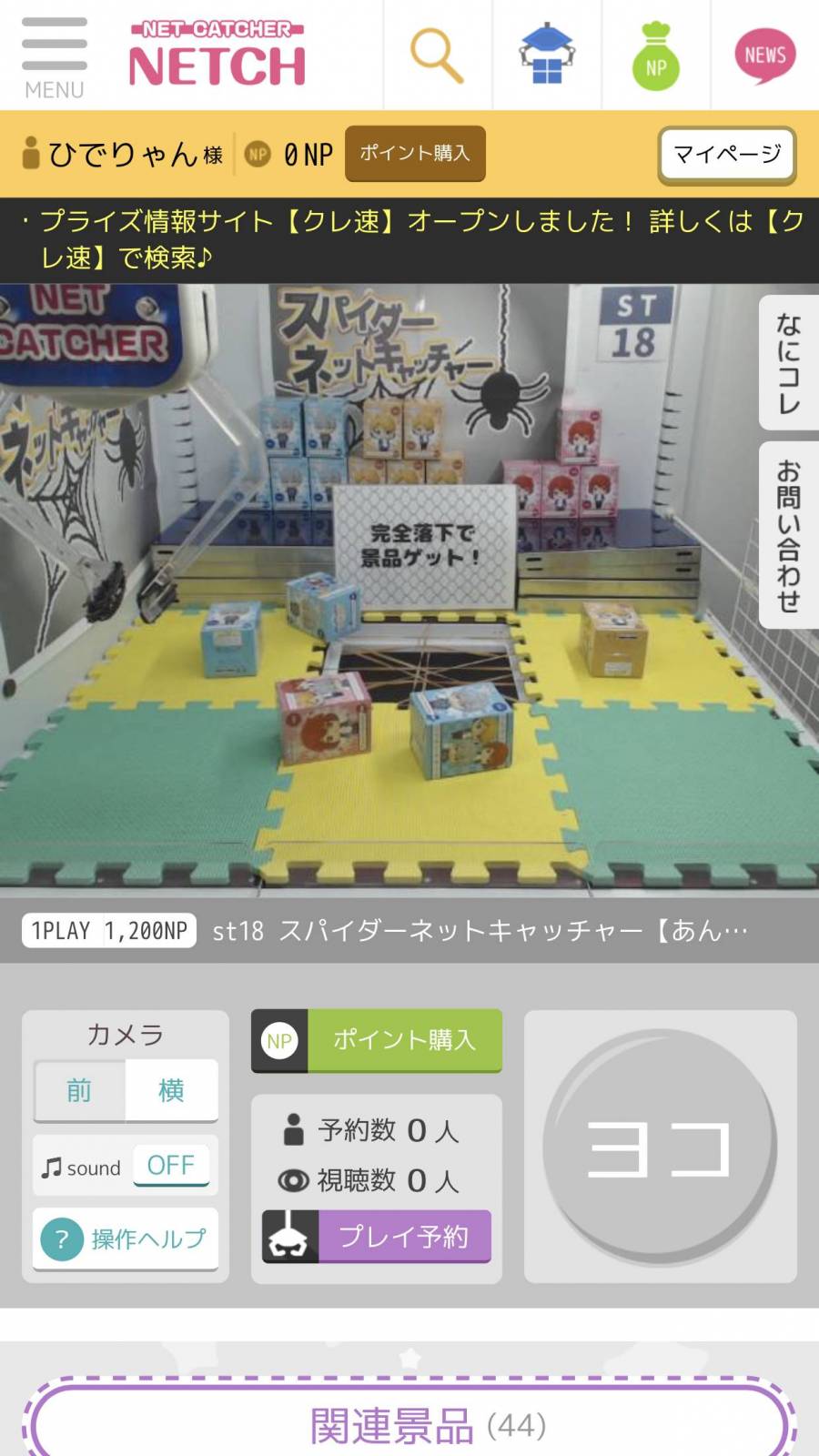The image size is (819, 1456).
Task: Open the prize box icon
Action: pos(546,56)
